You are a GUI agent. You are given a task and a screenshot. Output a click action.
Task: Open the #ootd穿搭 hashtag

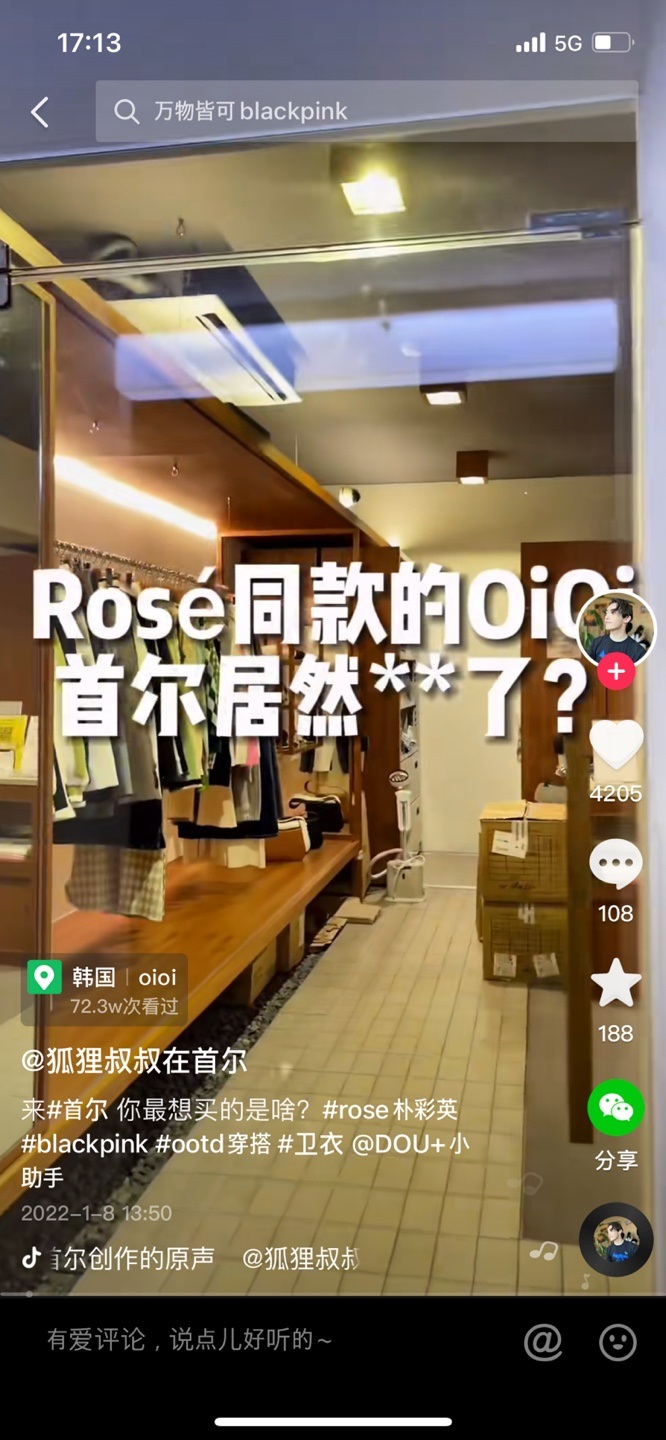pos(213,1144)
